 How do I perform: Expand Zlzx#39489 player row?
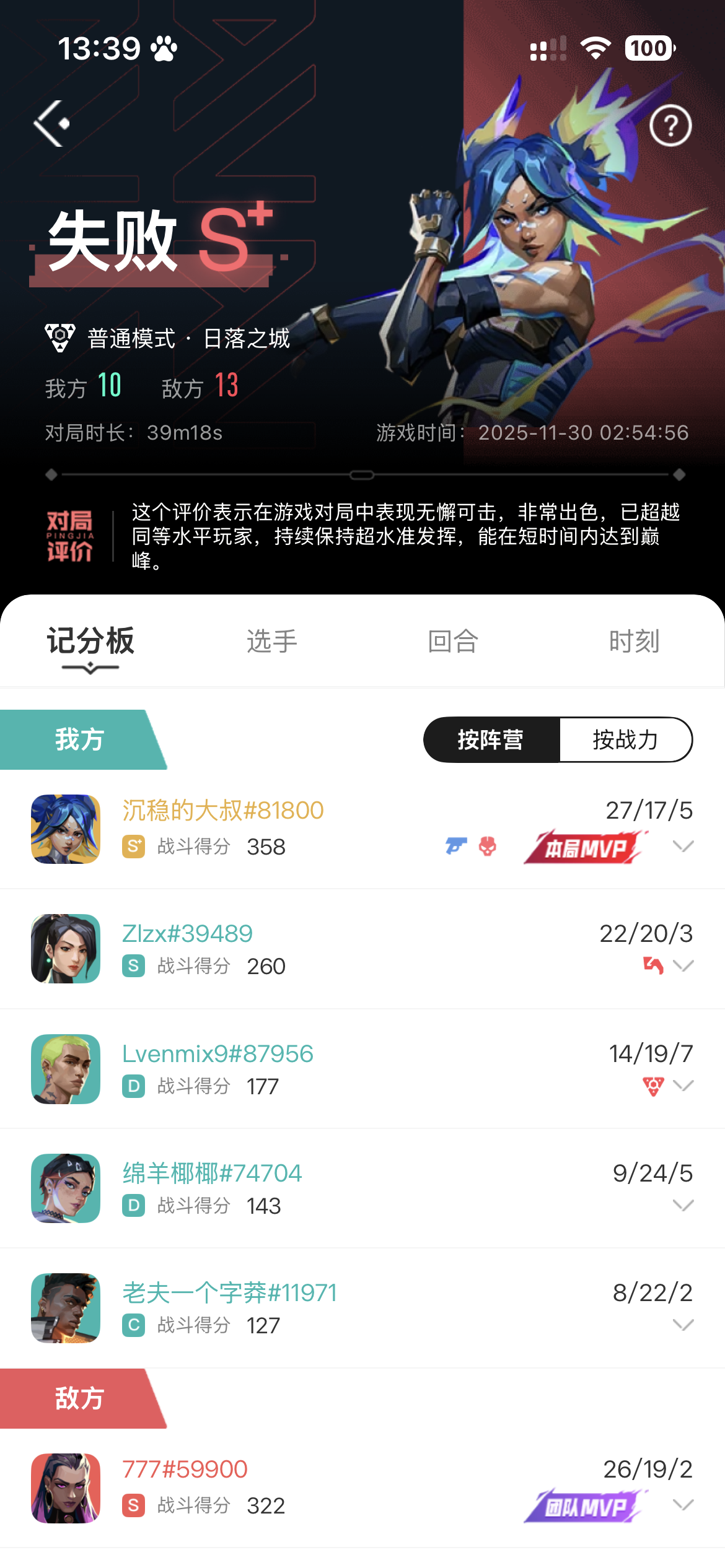pyautogui.click(x=683, y=965)
